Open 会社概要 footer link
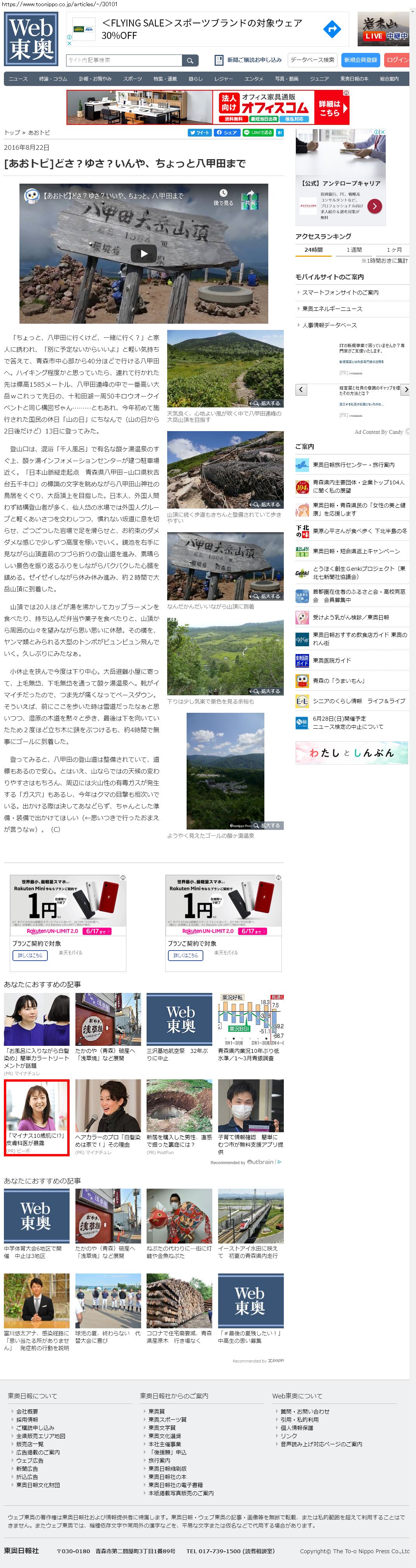Image resolution: width=416 pixels, height=1568 pixels. click(27, 1411)
